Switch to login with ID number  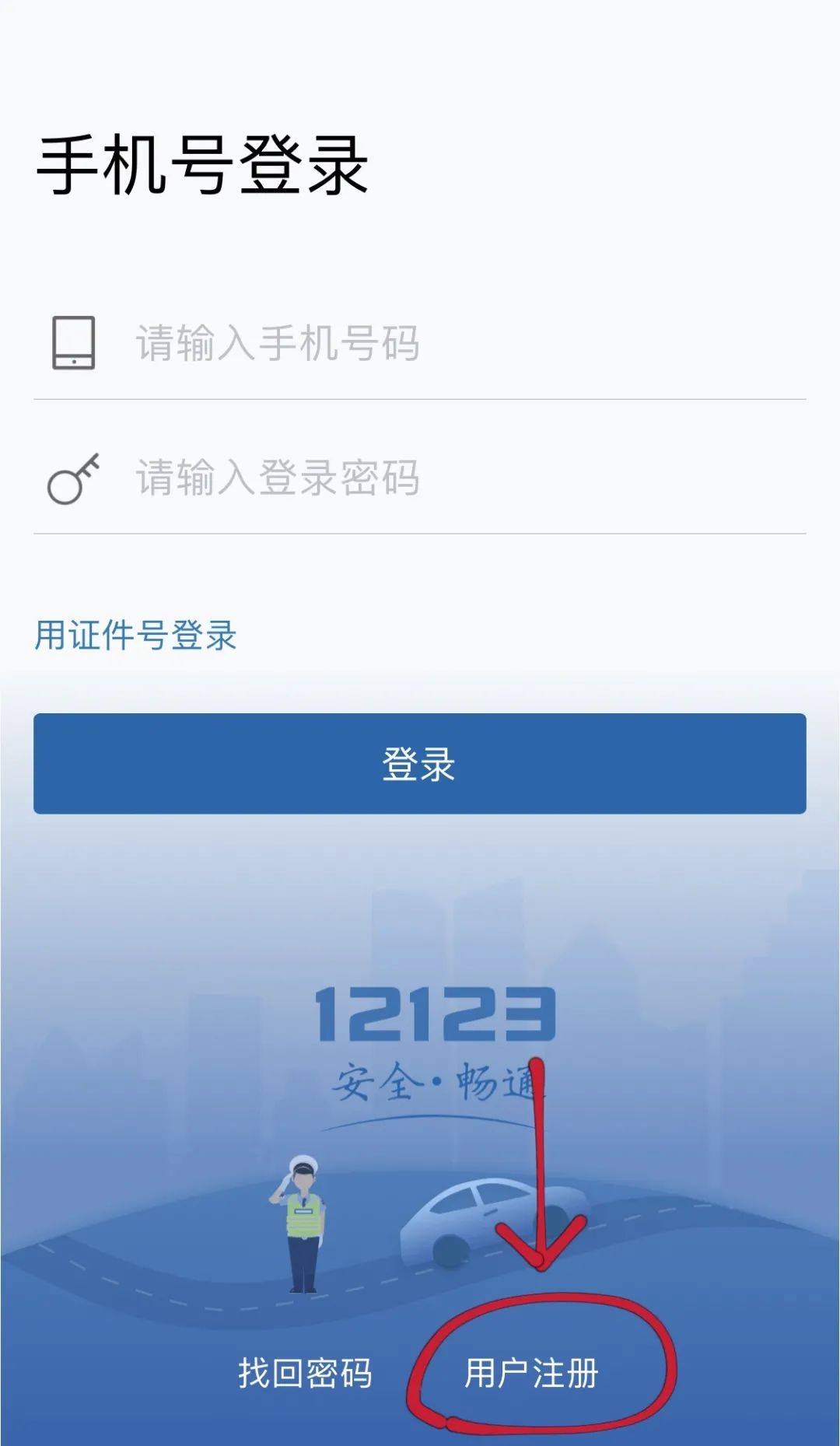coord(135,635)
